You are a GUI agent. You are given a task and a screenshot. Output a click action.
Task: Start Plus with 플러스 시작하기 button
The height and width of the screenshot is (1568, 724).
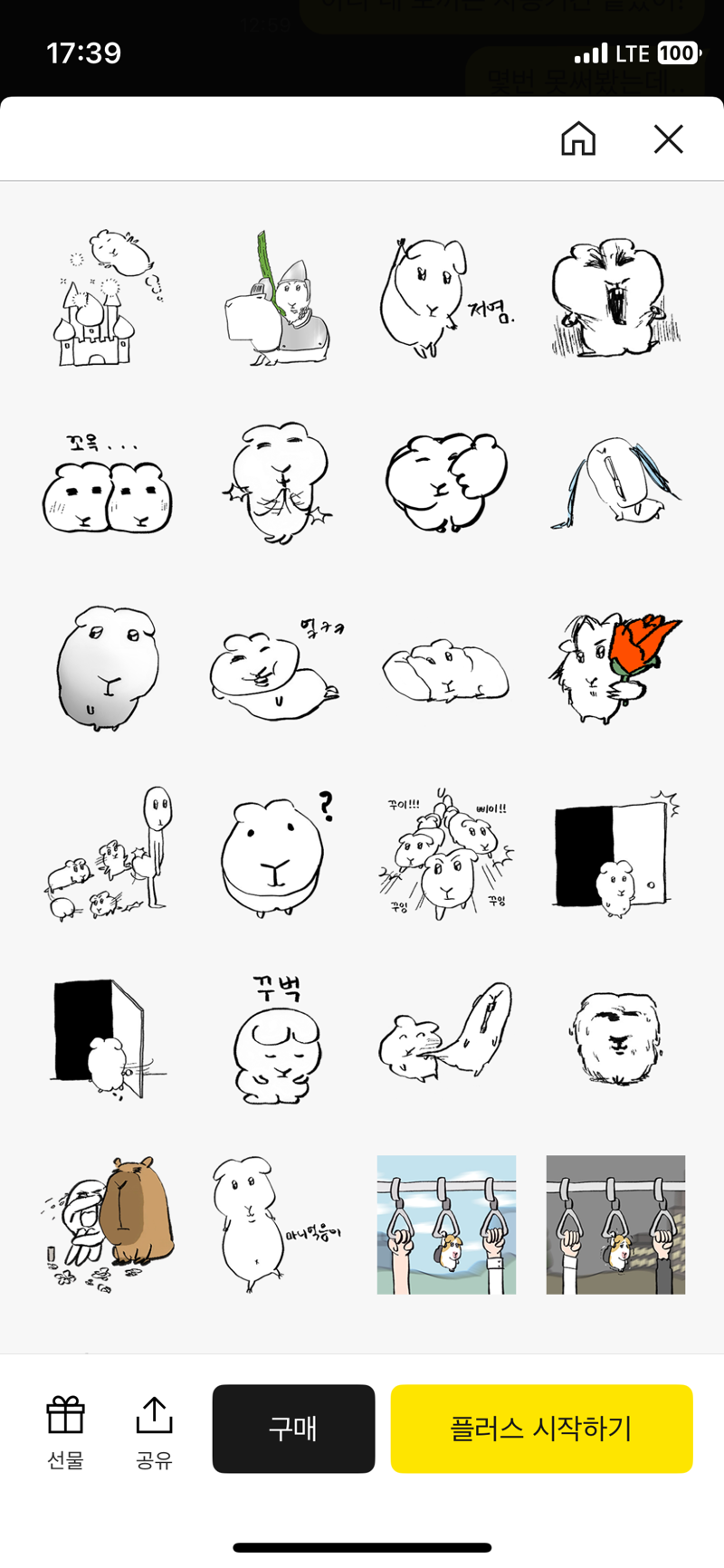(x=541, y=1429)
